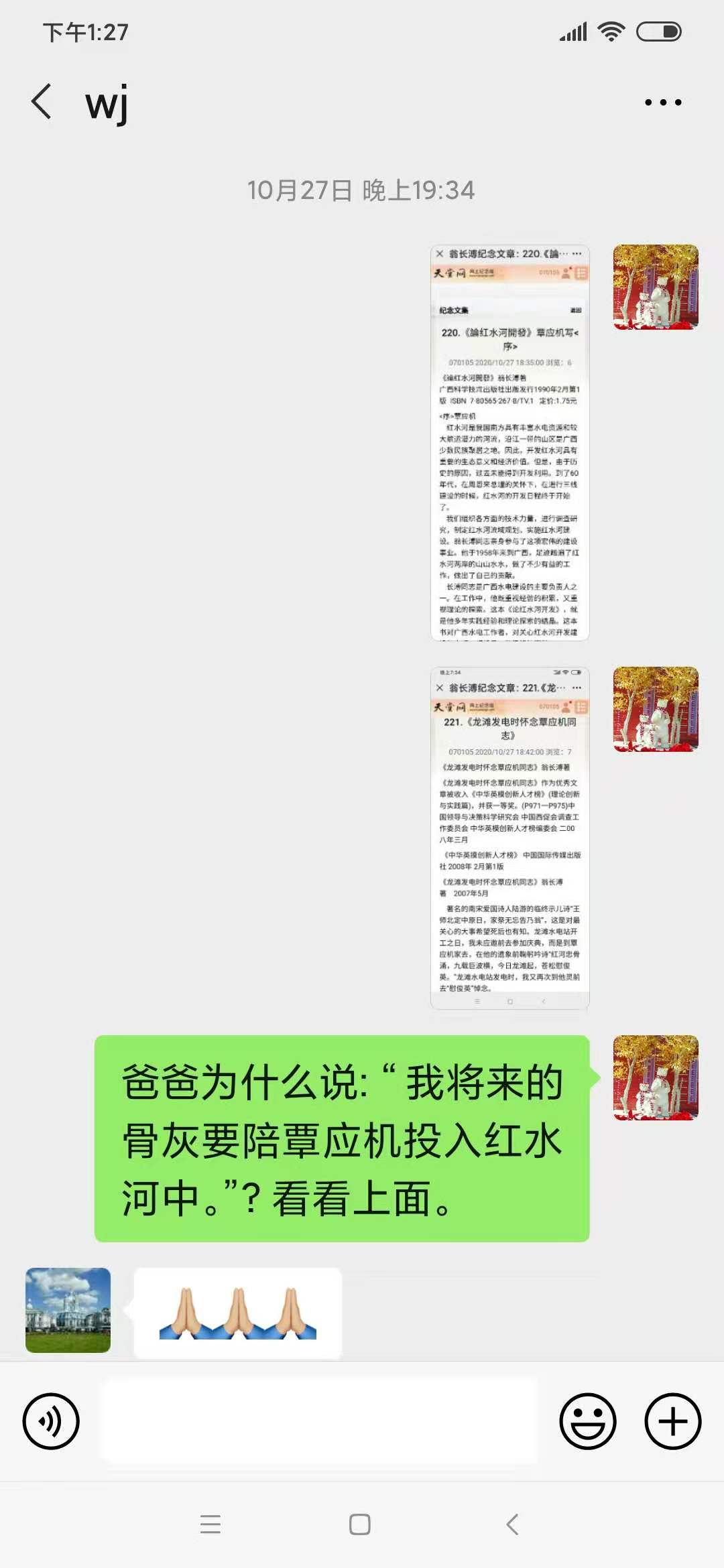Open the shared screenshot of article 221
Screen dimensions: 724x1568
pyautogui.click(x=509, y=838)
